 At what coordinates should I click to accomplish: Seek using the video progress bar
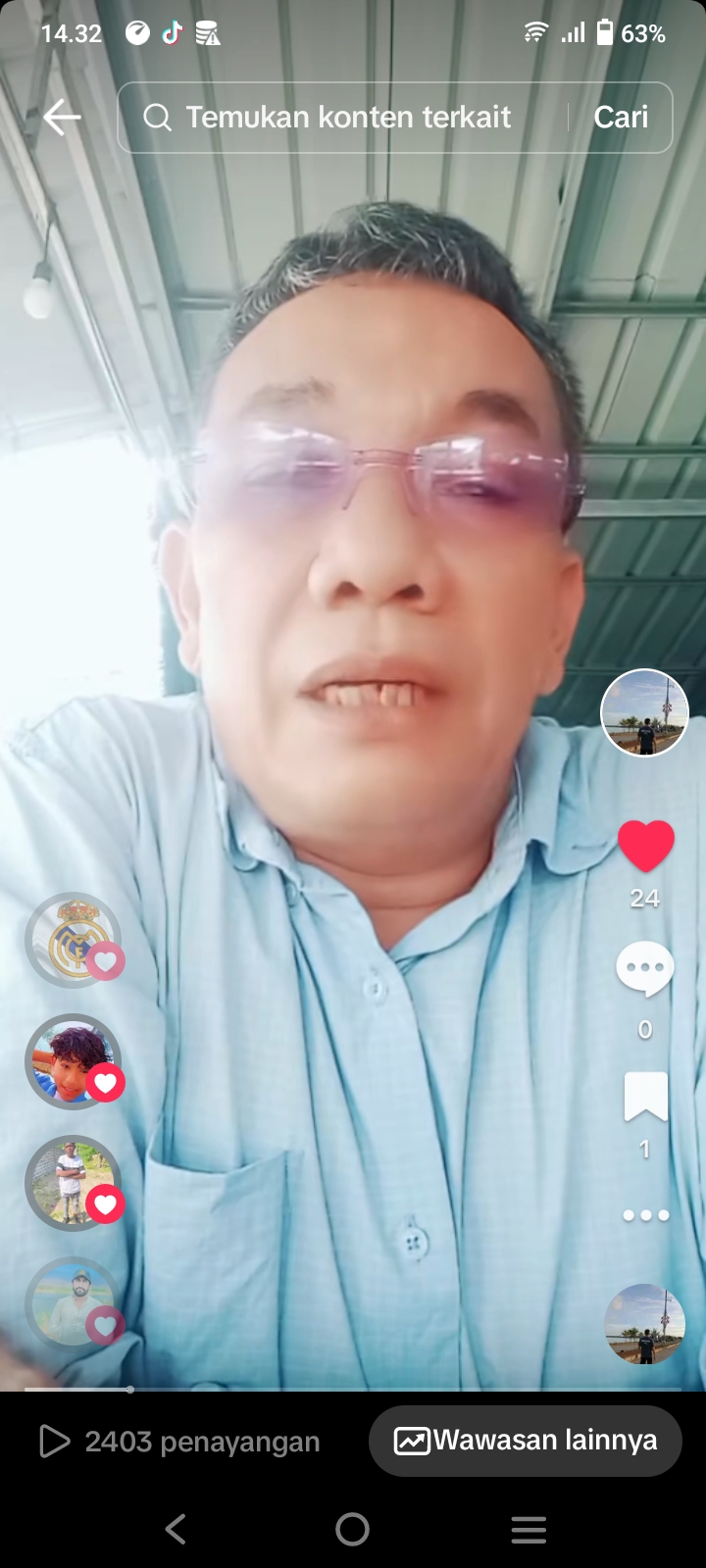coord(353,1389)
